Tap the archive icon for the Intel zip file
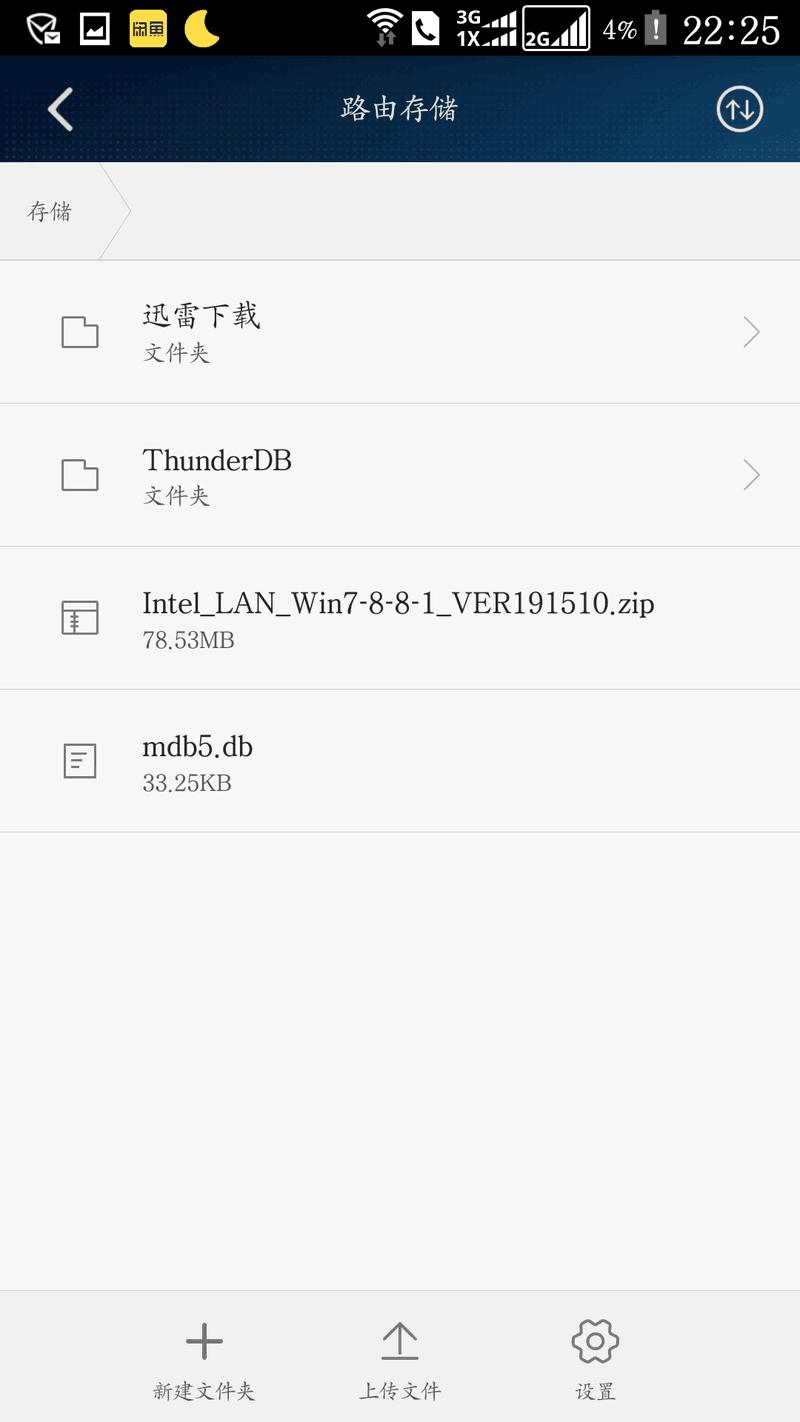Image resolution: width=800 pixels, height=1422 pixels. coord(79,617)
